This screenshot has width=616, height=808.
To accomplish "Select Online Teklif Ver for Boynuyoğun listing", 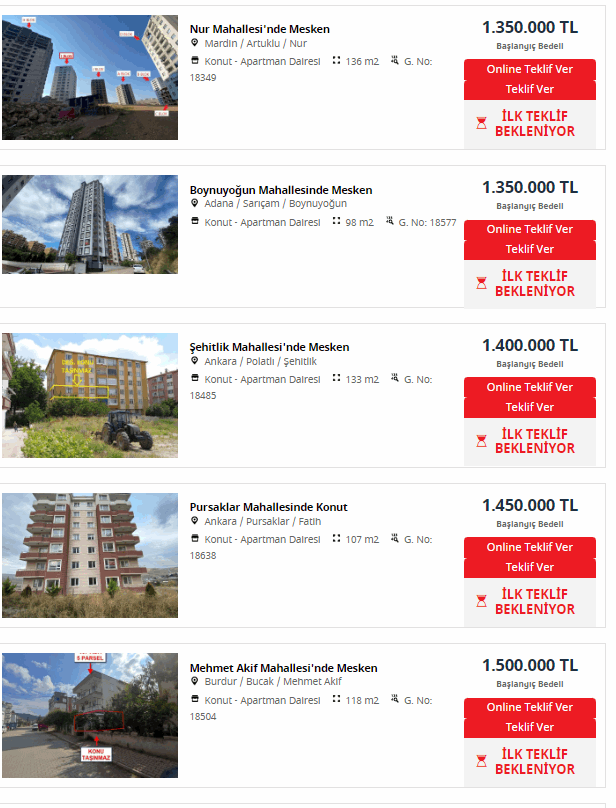I will (529, 229).
